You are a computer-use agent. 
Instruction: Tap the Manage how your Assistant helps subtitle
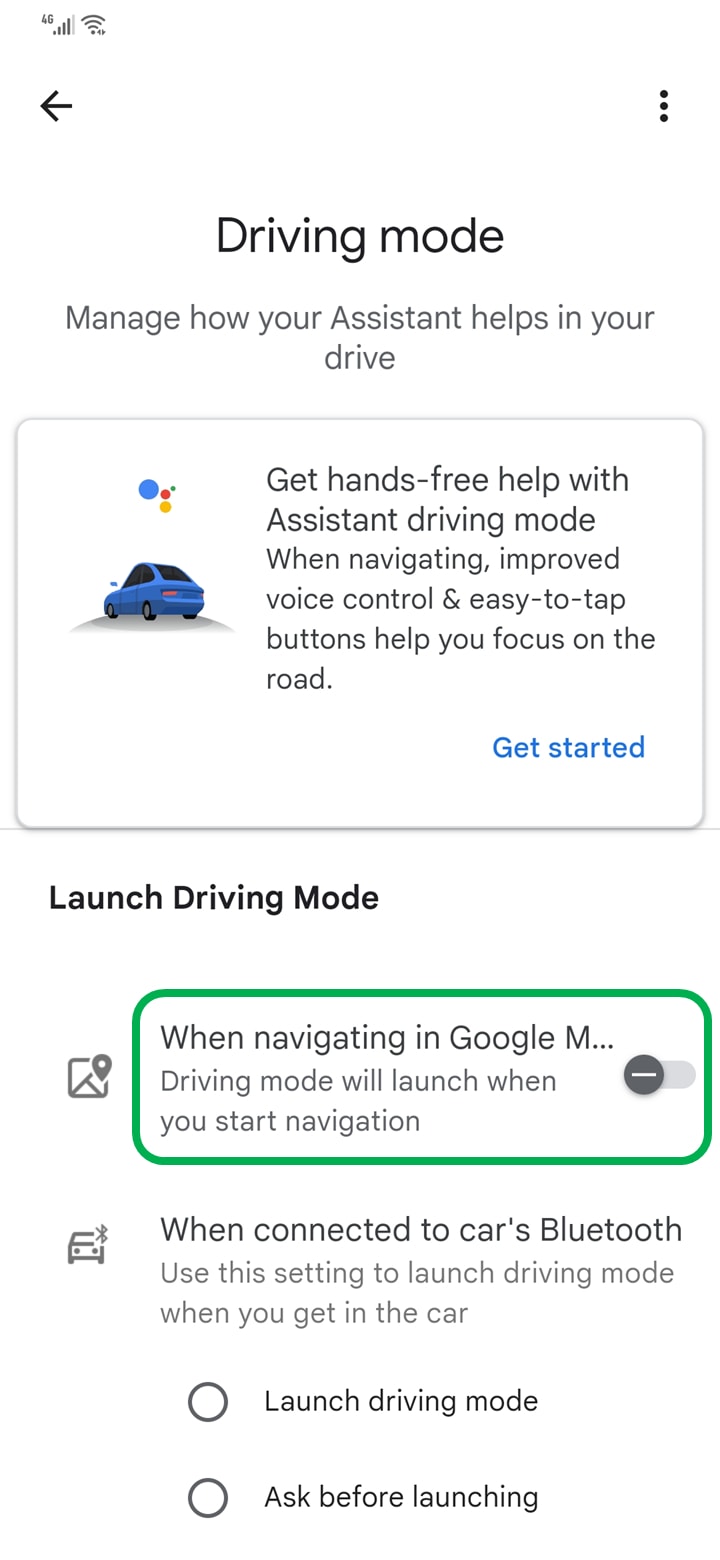360,337
